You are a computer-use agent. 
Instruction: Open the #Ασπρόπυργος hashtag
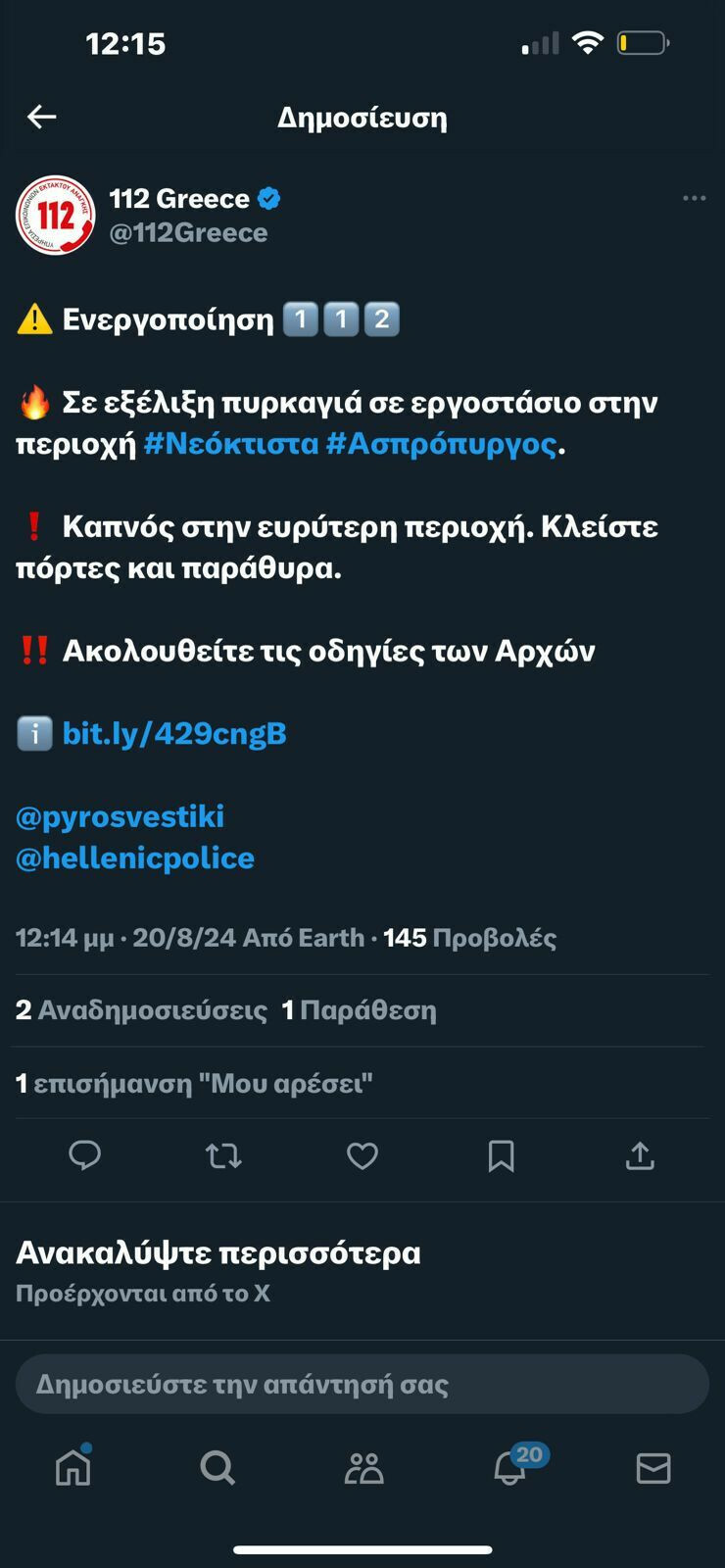tap(441, 444)
